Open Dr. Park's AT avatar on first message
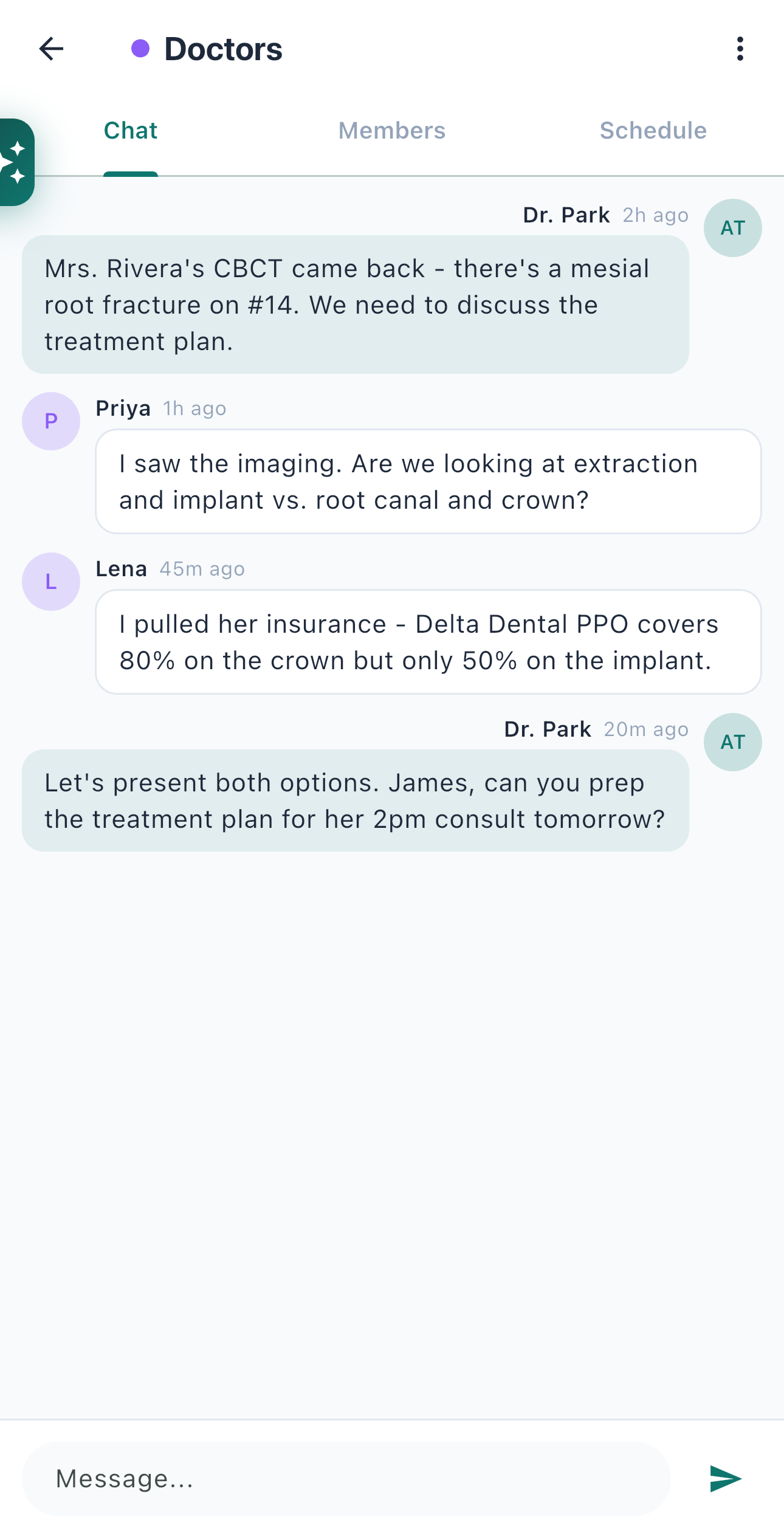784x1539 pixels. [x=732, y=227]
